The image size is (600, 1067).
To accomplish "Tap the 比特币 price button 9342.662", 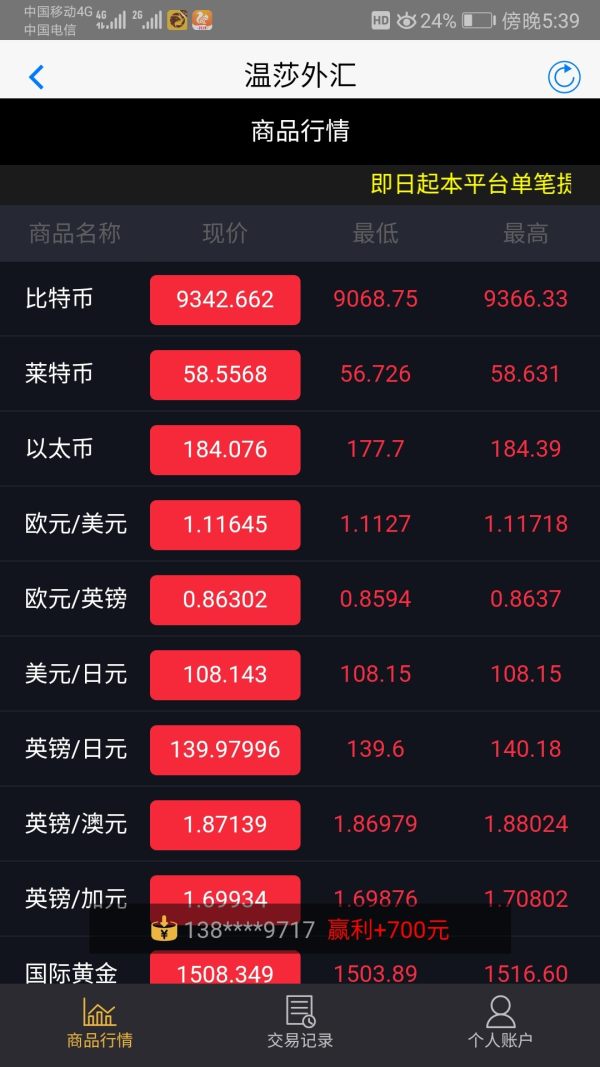I will (x=225, y=299).
